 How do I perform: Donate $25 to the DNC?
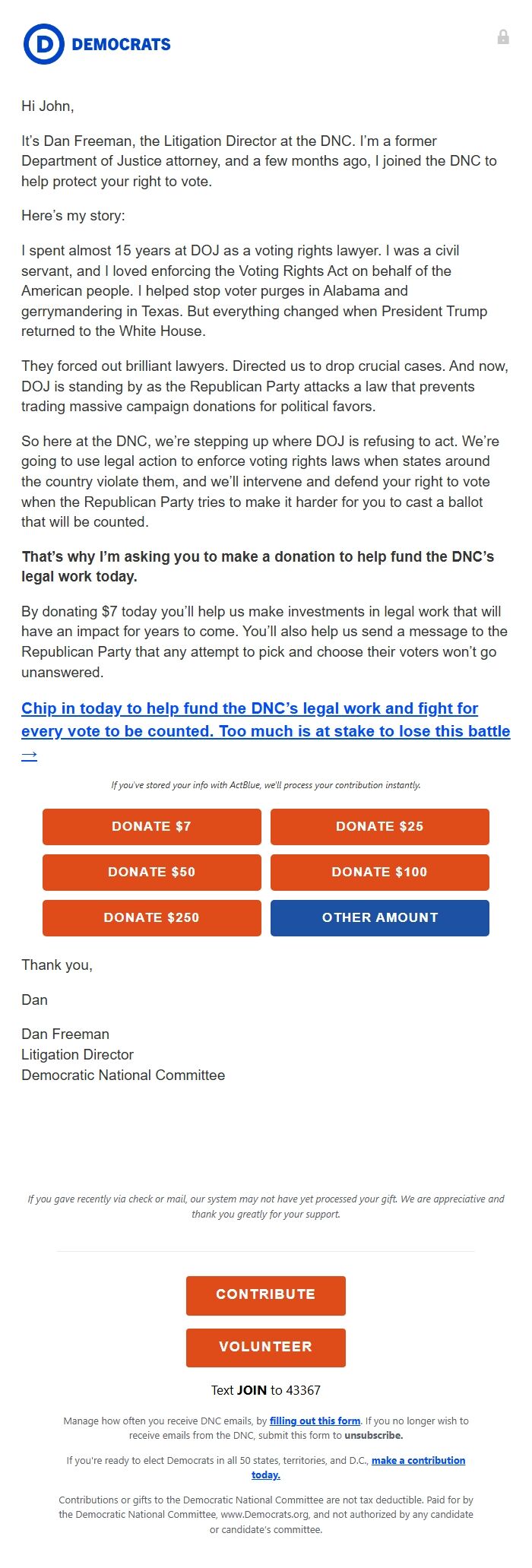(379, 826)
